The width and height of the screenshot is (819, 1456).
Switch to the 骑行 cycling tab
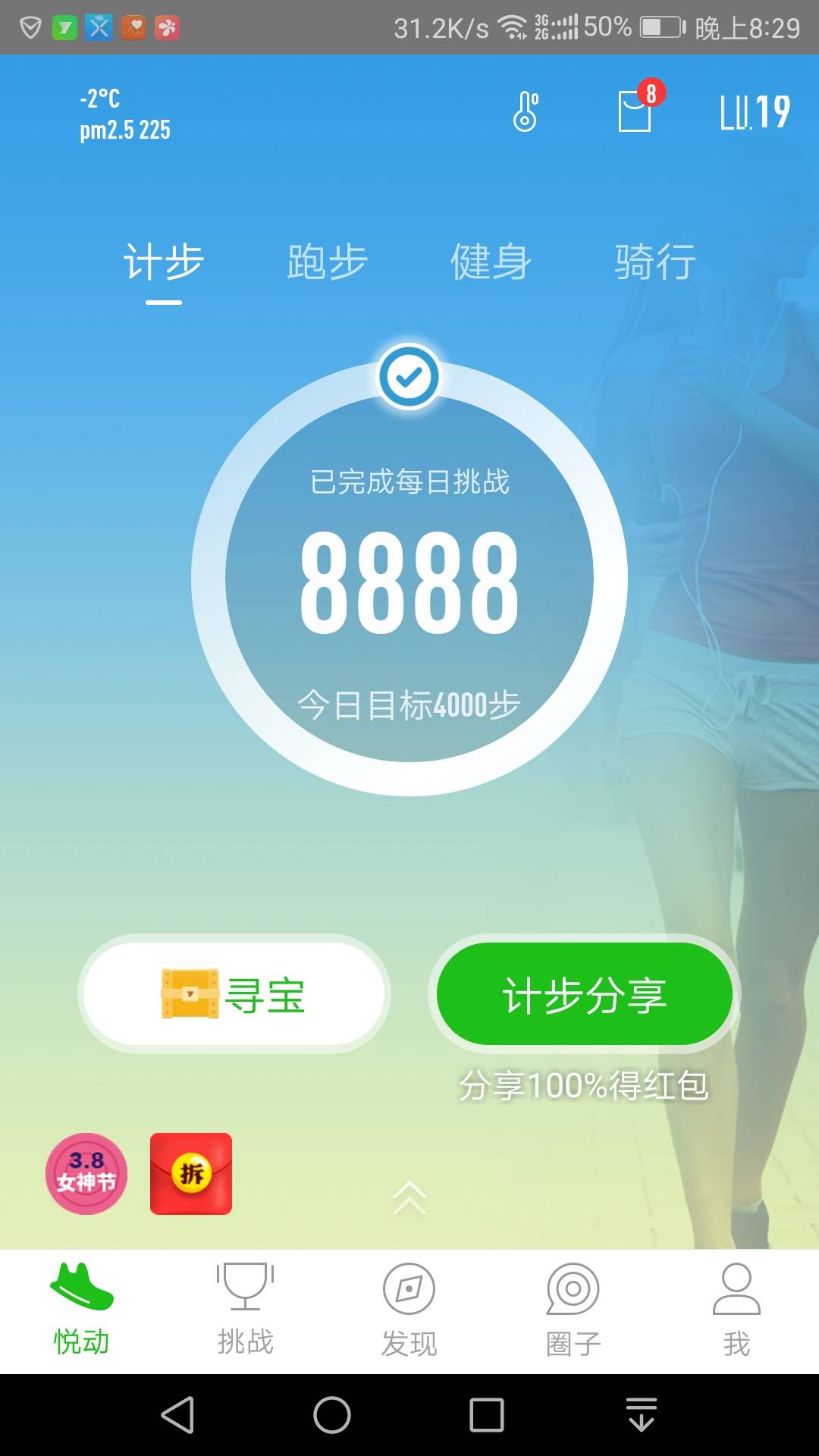[x=654, y=262]
